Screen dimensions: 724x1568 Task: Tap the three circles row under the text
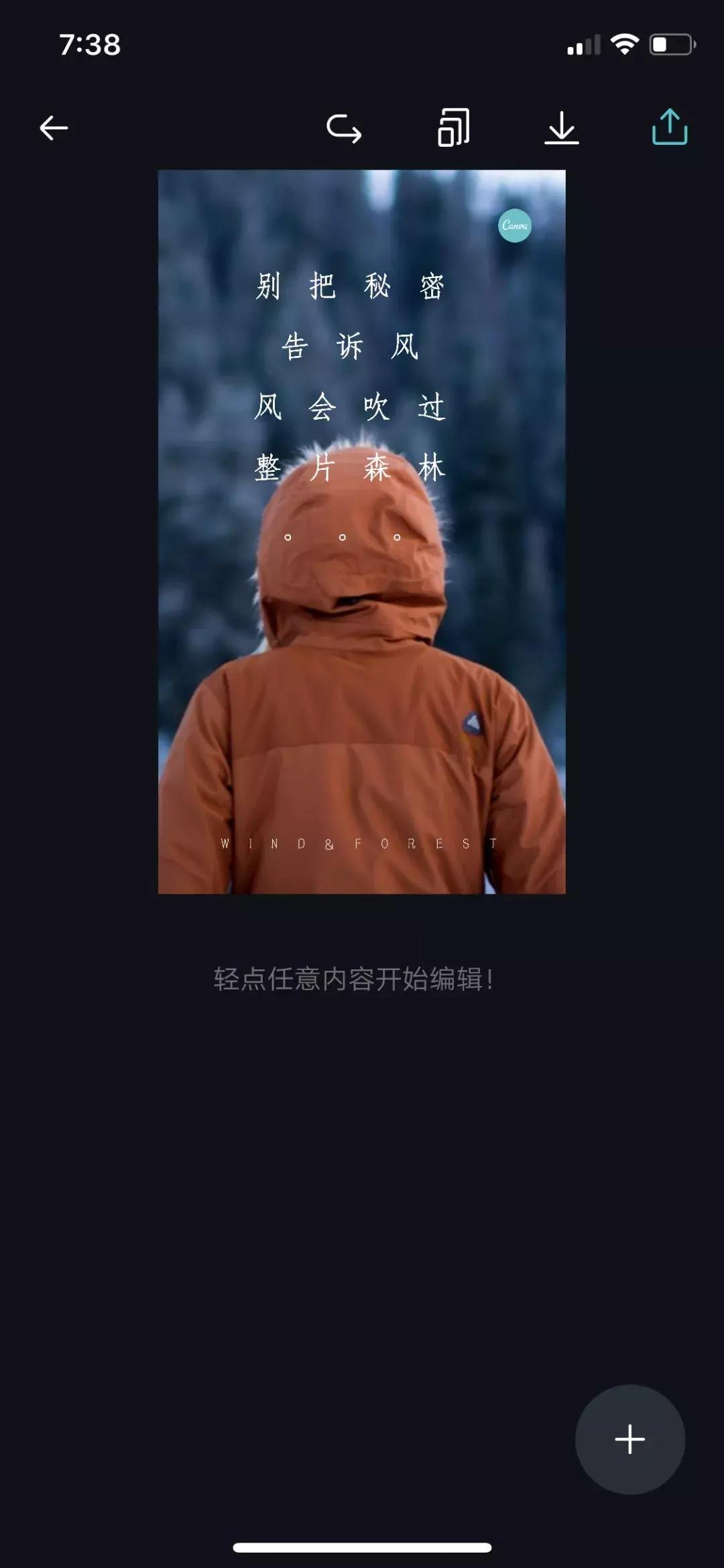point(341,538)
